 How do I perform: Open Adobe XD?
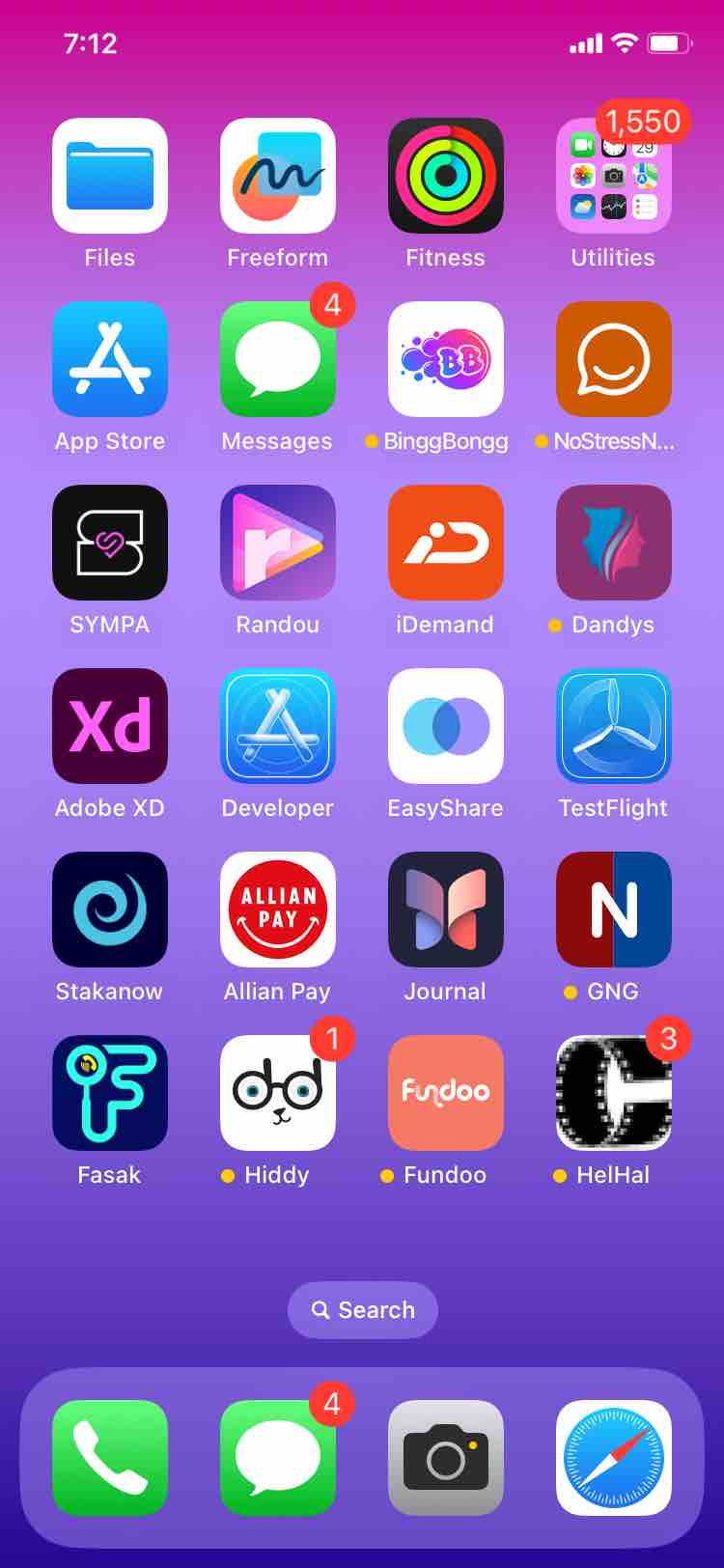[110, 726]
